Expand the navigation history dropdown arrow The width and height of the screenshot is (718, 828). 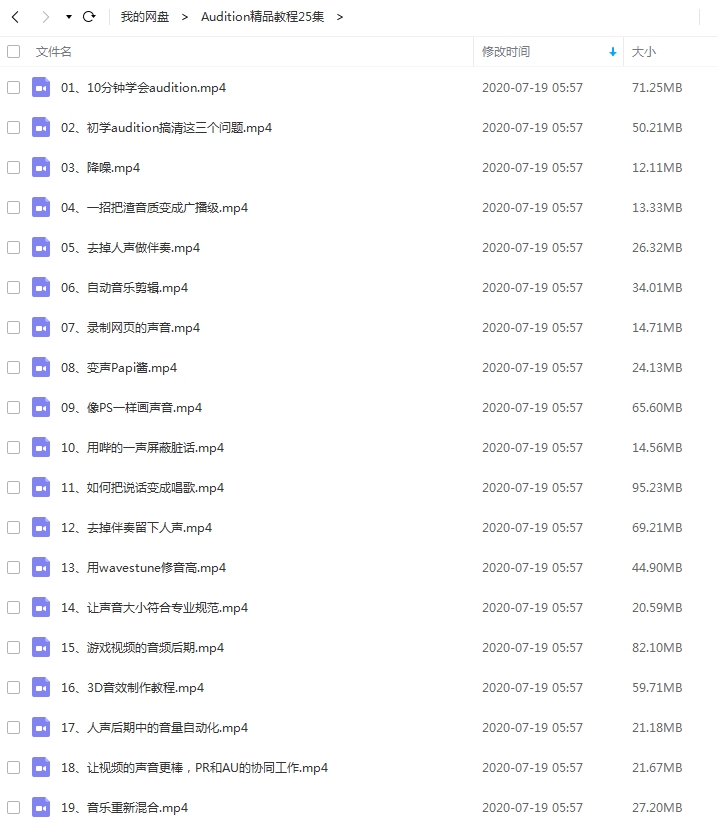(68, 17)
